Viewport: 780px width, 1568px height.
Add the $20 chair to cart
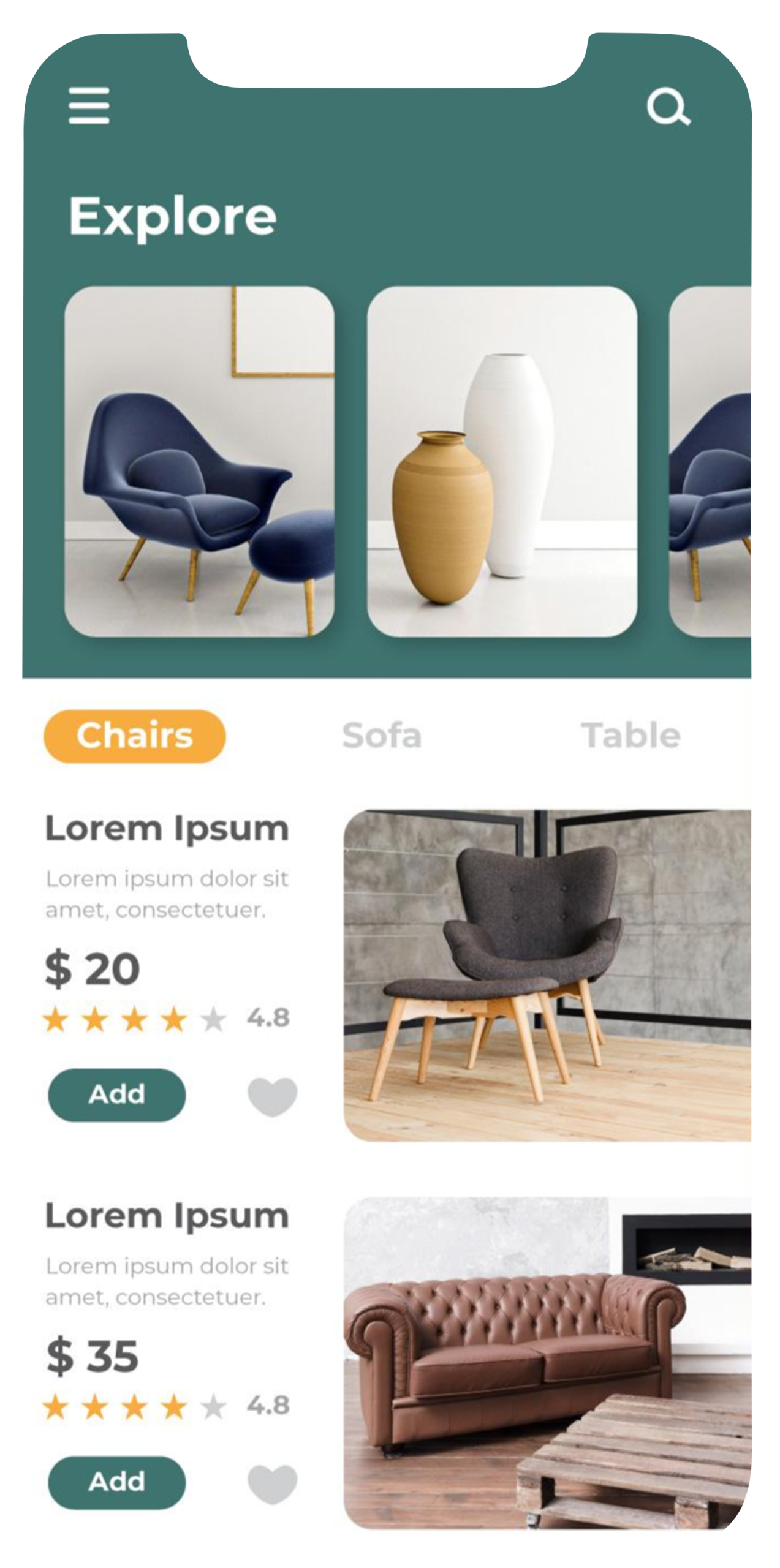[116, 1095]
